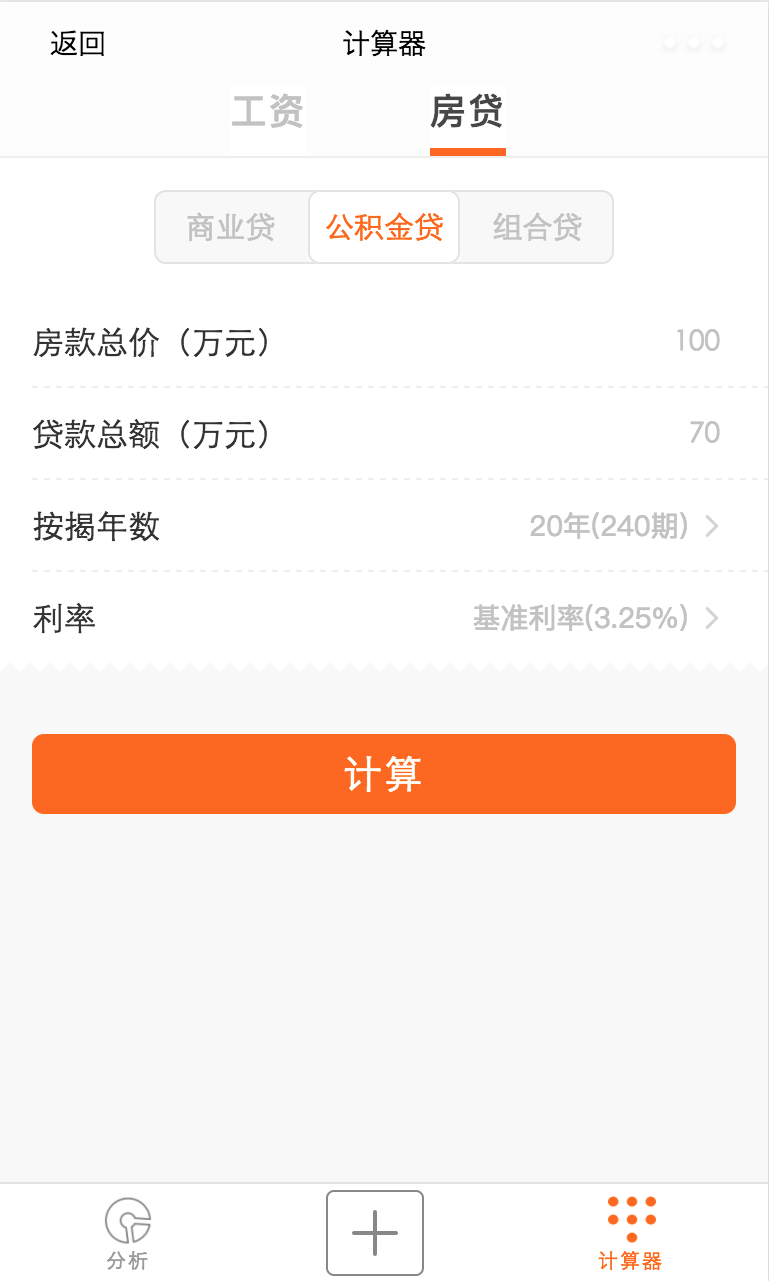Open the 分析 bottom tab
Image resolution: width=769 pixels, height=1281 pixels.
point(128,1233)
